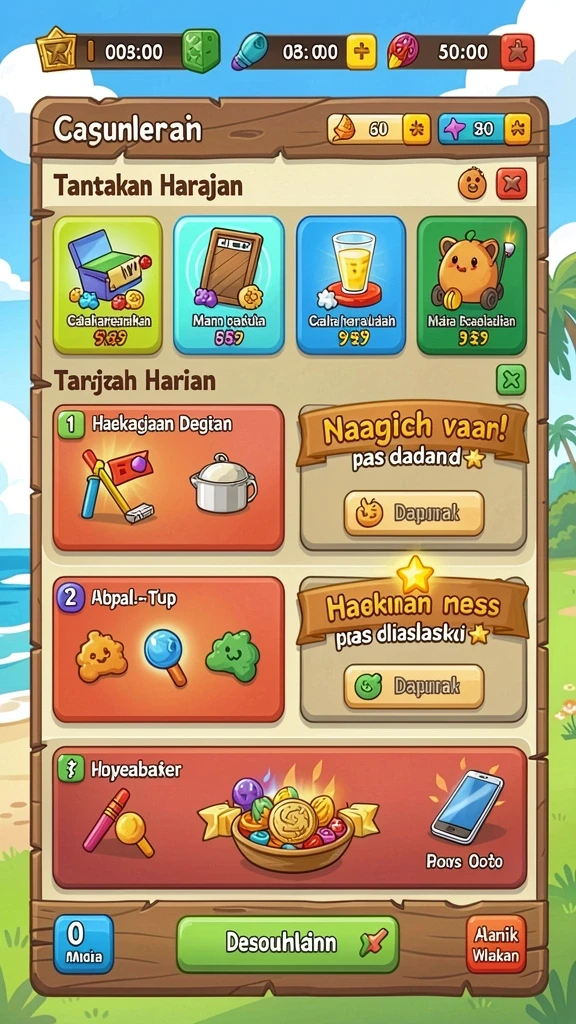The image size is (576, 1024).
Task: Open task 2 Abpal-Tup card
Action: click(168, 649)
